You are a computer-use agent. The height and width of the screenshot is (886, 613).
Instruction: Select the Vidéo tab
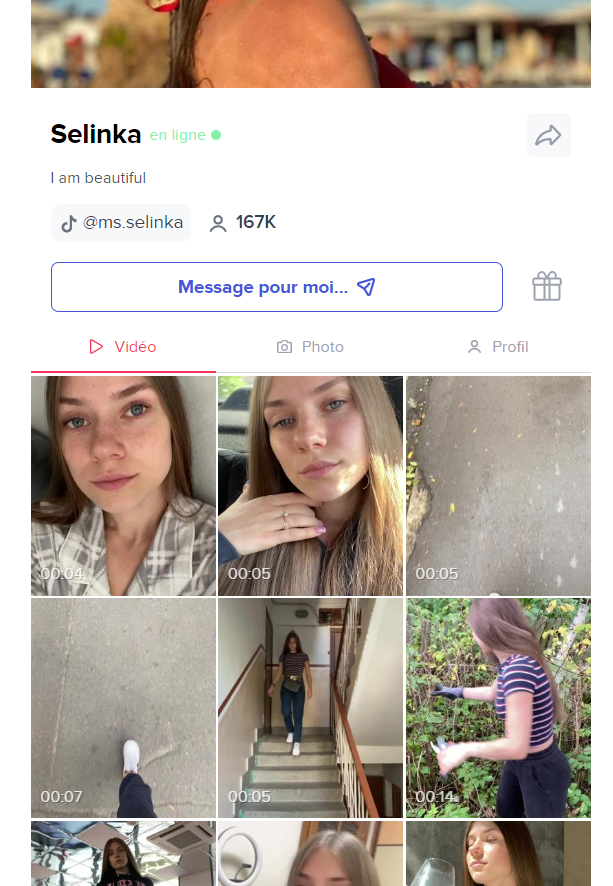(123, 347)
